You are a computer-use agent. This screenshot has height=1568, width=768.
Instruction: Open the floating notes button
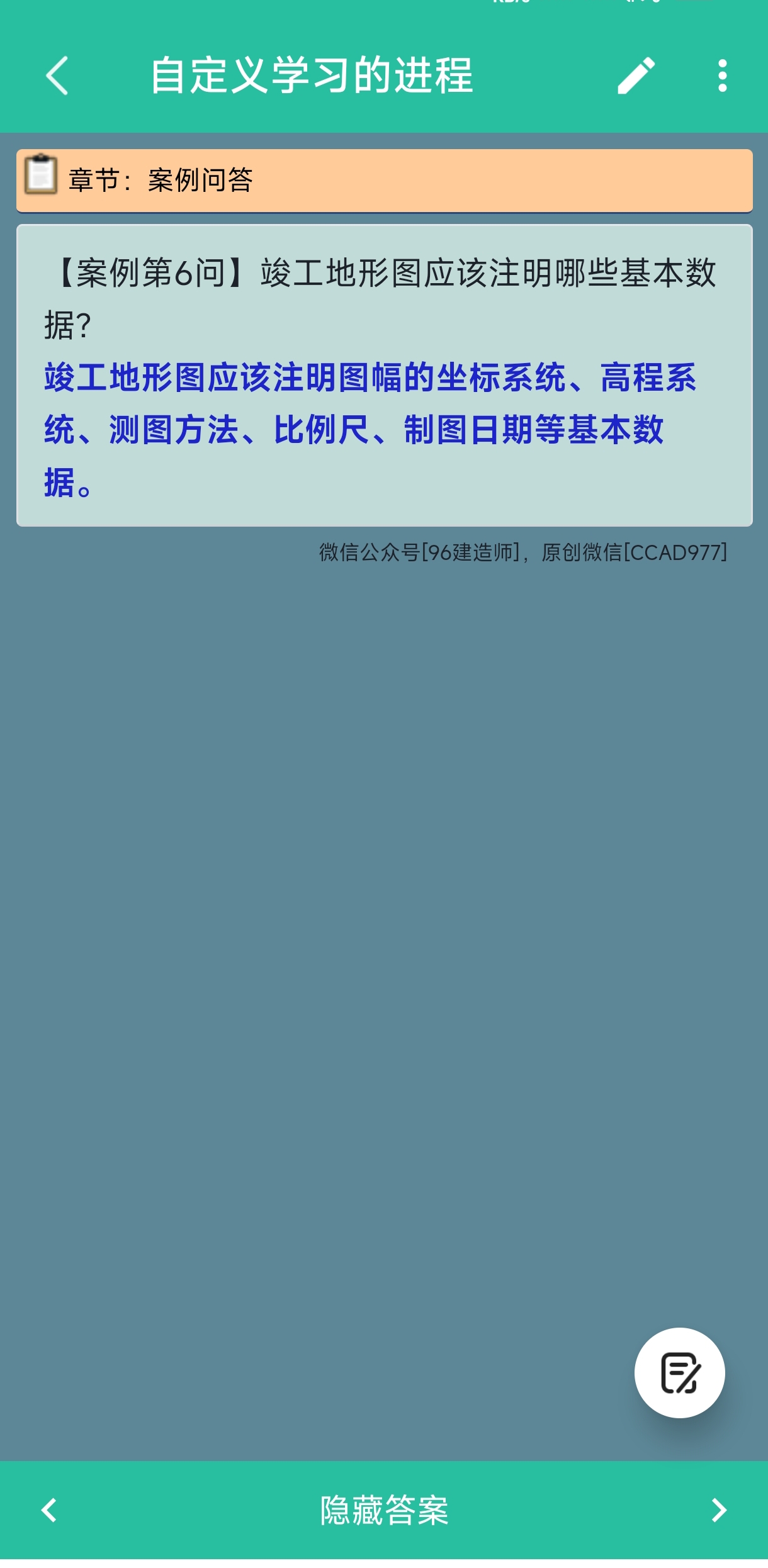point(680,1372)
